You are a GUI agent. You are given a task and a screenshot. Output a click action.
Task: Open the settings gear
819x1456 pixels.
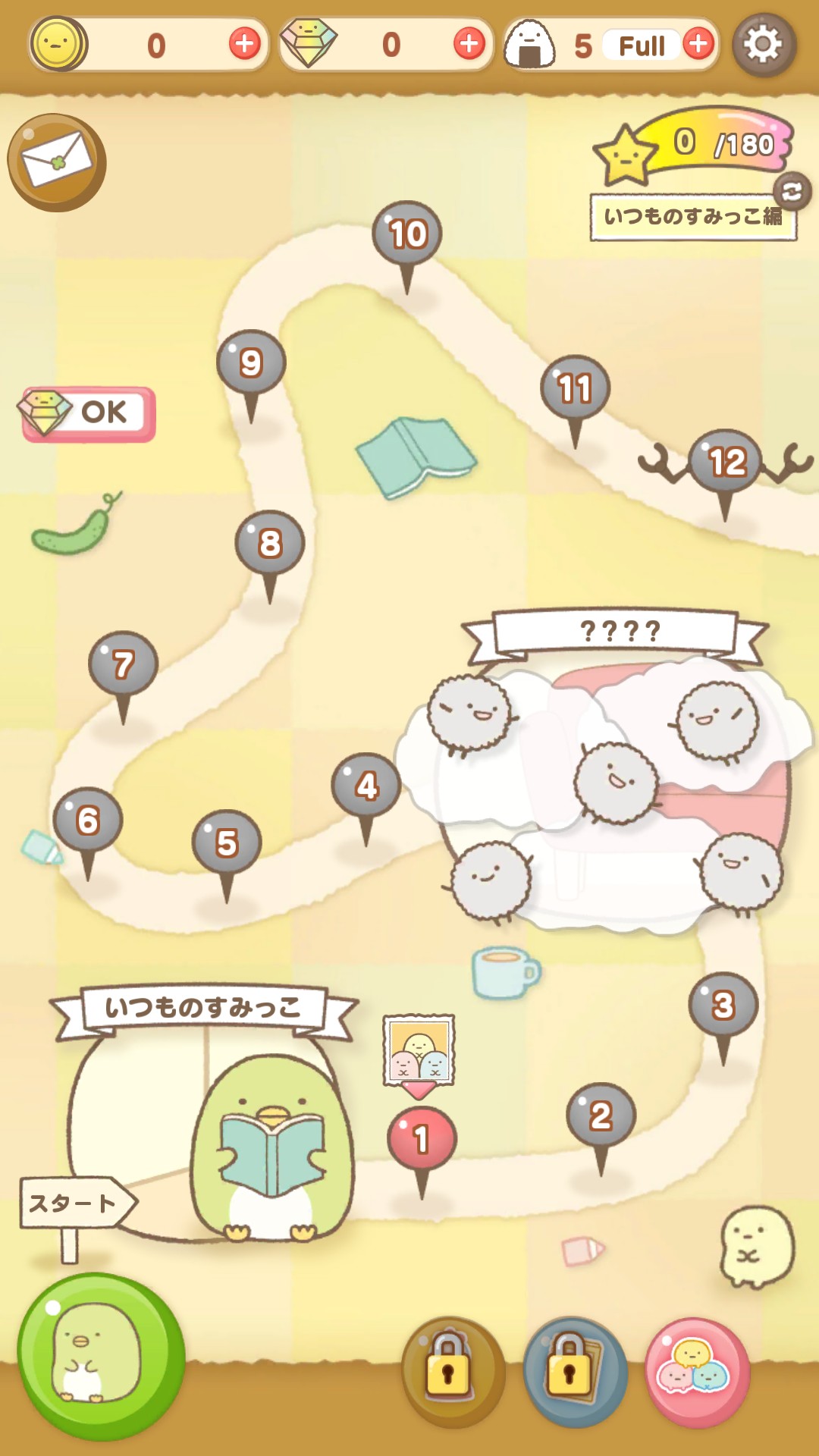pyautogui.click(x=764, y=45)
